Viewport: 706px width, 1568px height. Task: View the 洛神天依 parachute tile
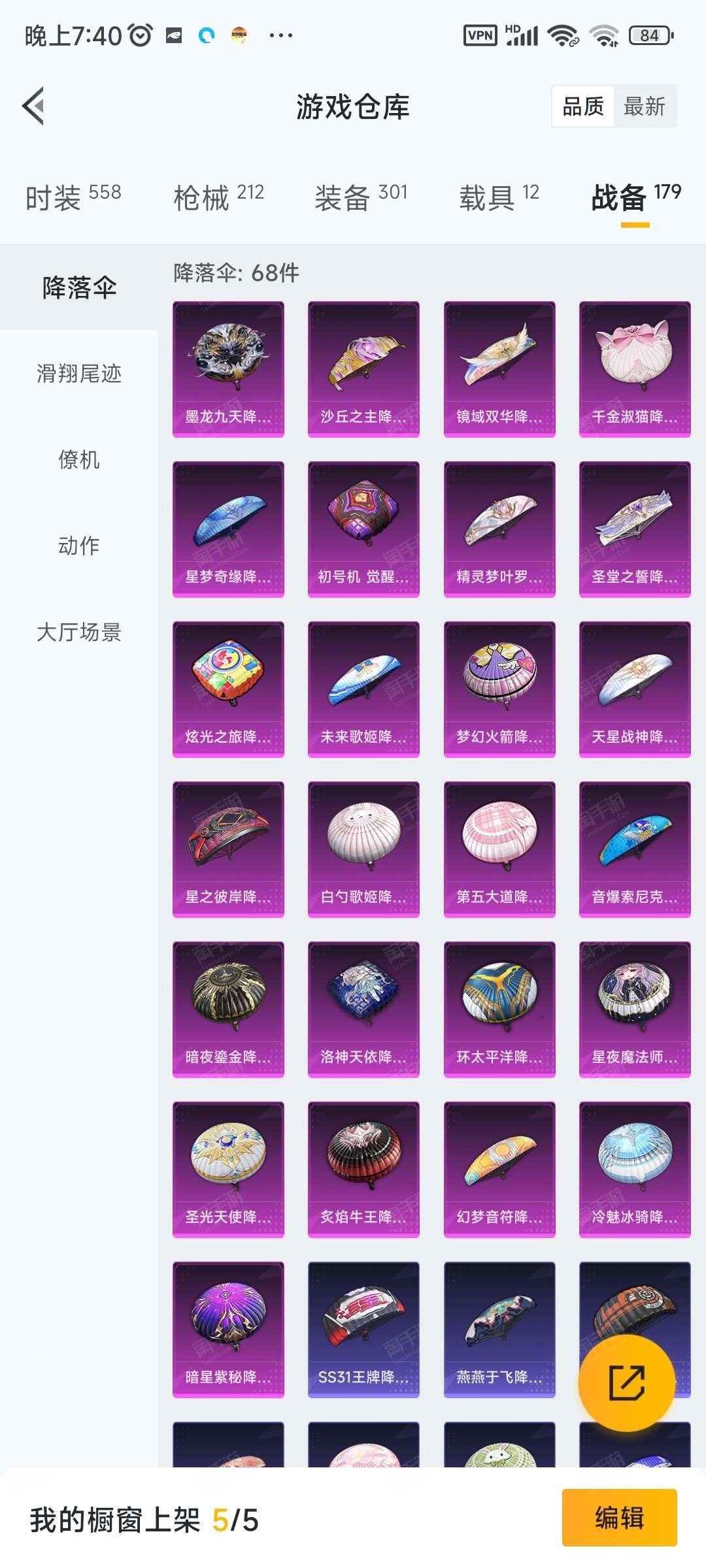coord(363,1009)
